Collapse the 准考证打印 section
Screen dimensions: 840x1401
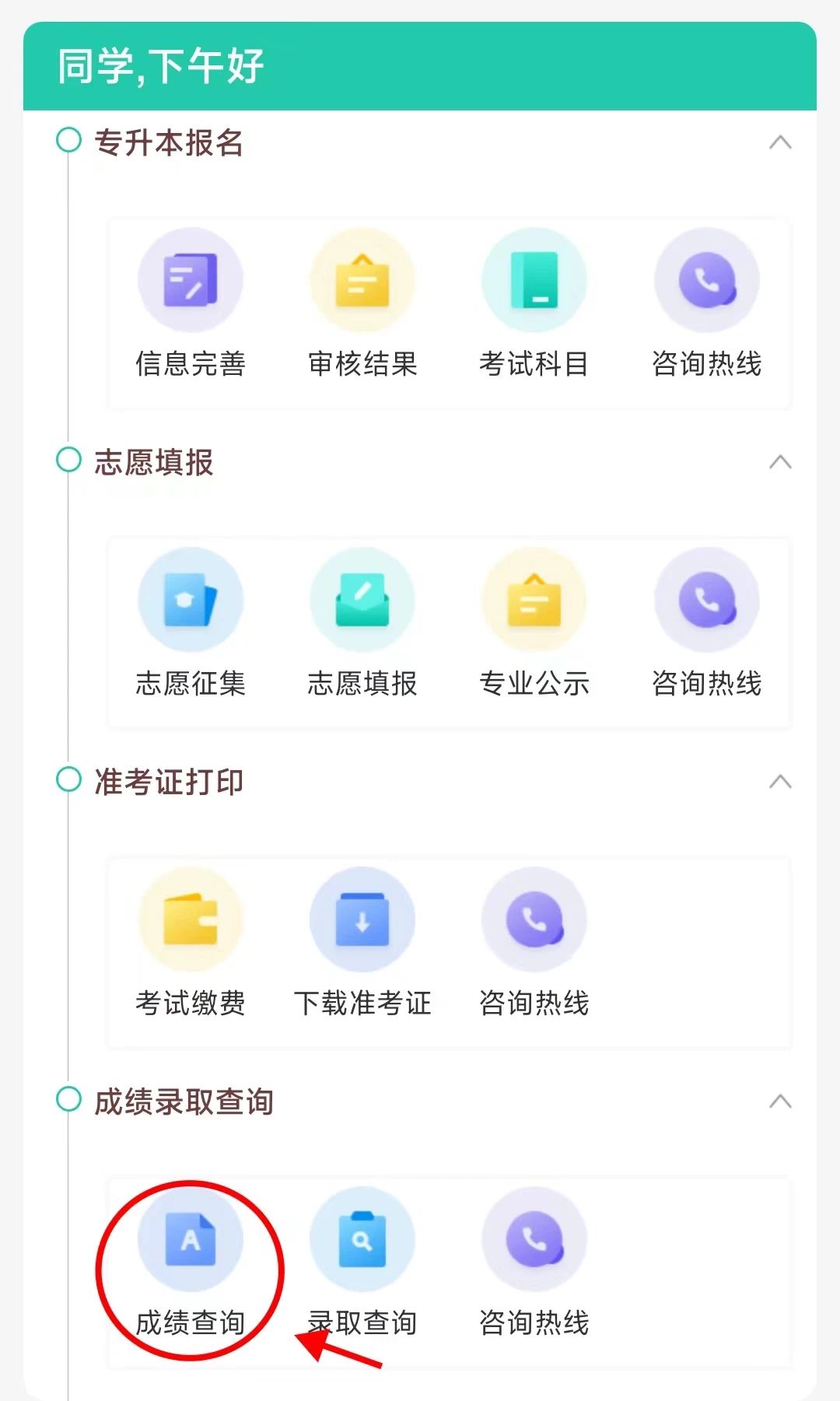coord(780,783)
